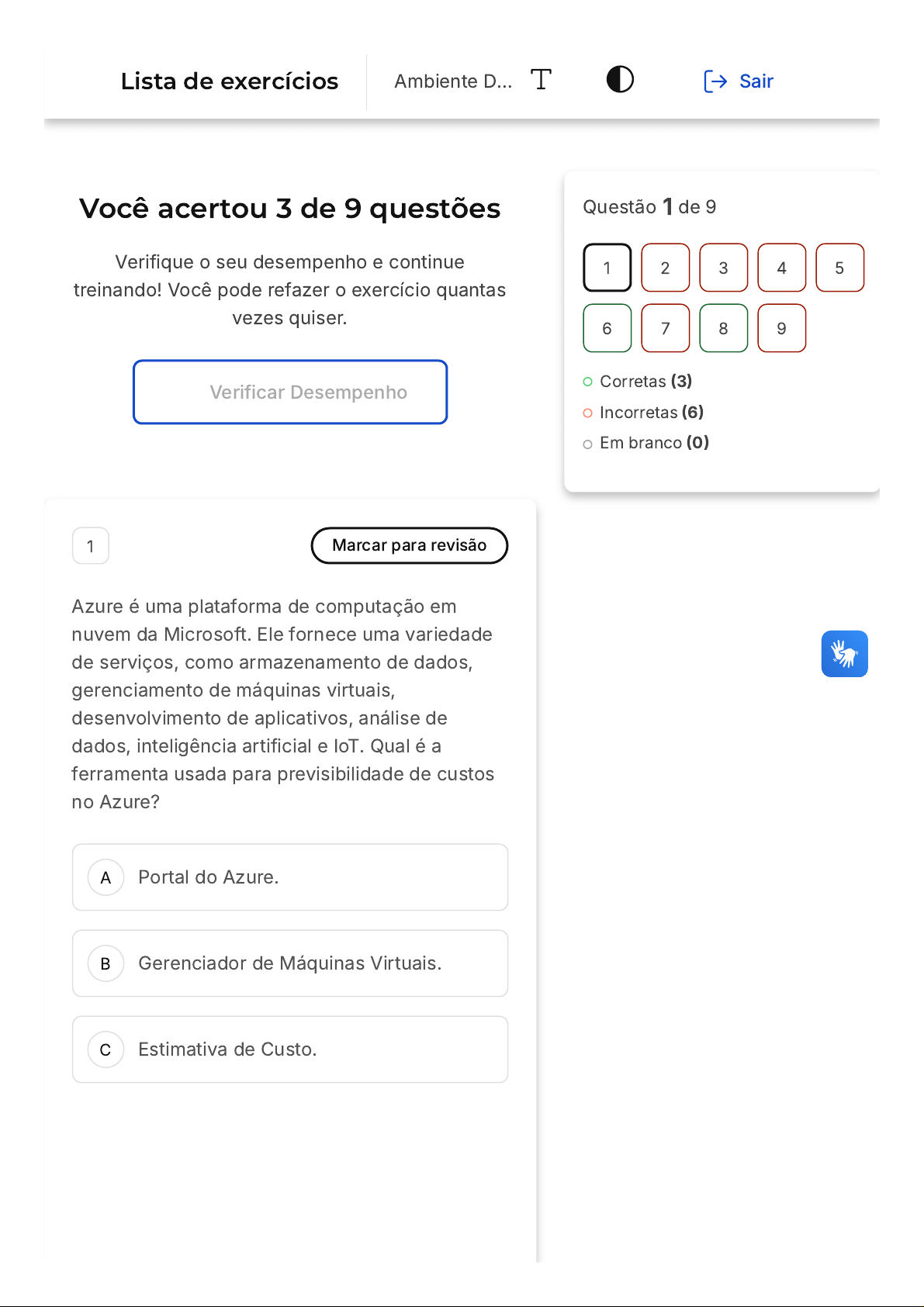Viewport: 924px width, 1307px height.
Task: View question 6
Action: [607, 329]
